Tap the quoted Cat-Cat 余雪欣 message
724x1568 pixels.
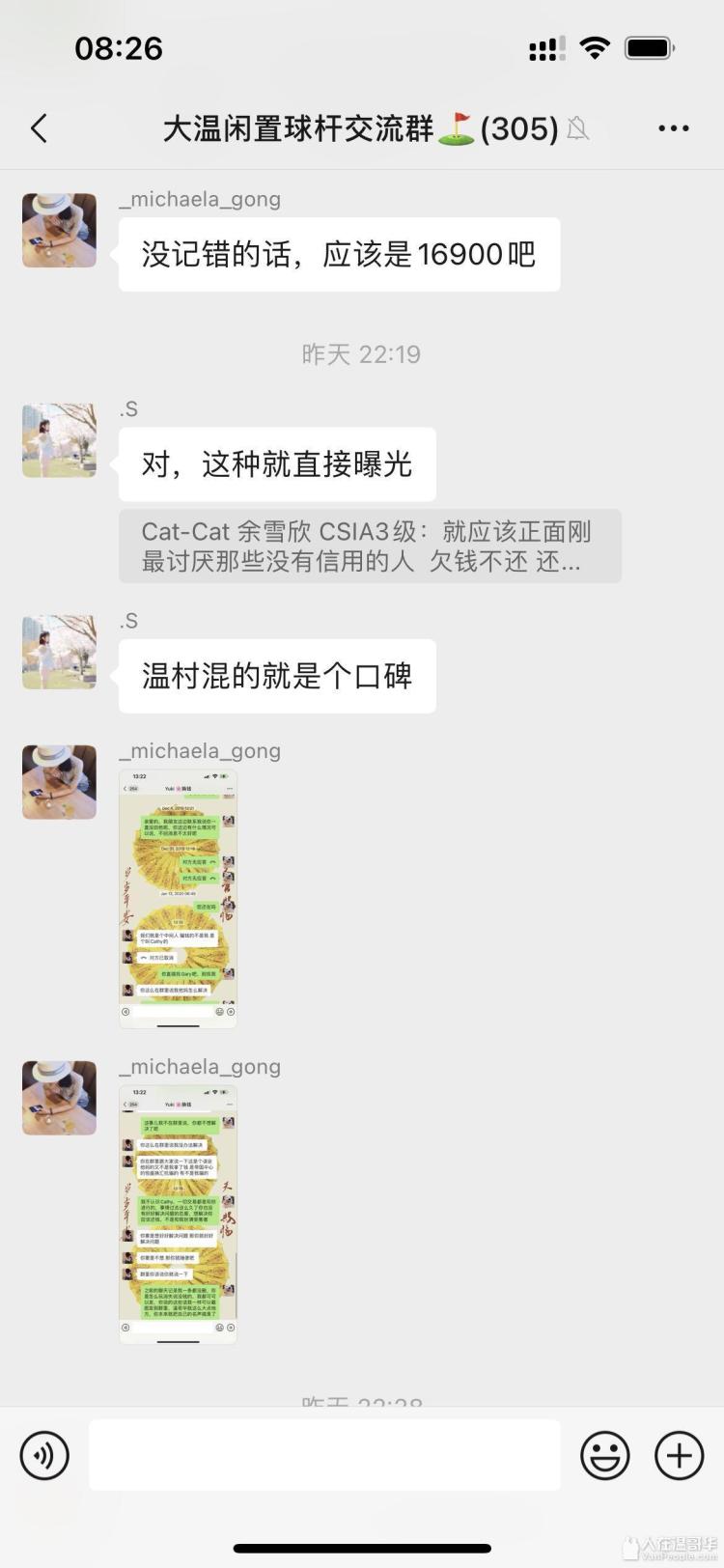(x=370, y=546)
